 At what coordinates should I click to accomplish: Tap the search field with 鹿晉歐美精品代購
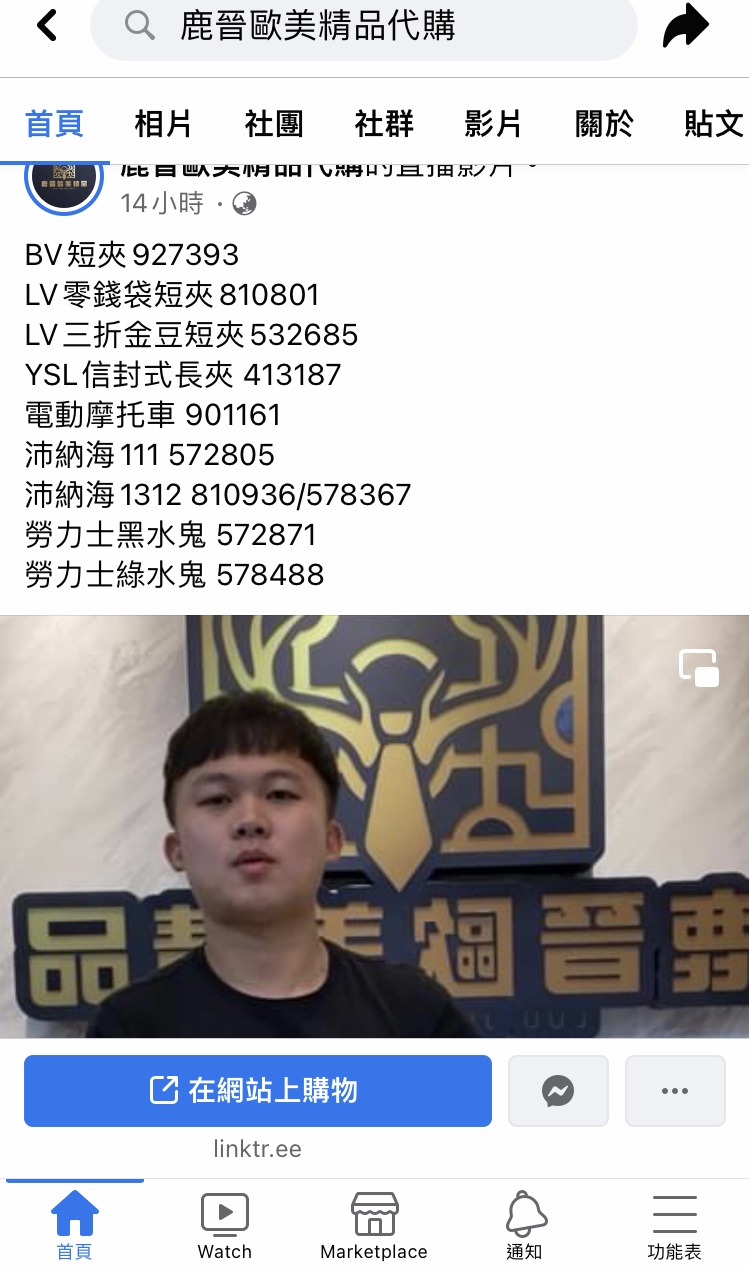pyautogui.click(x=363, y=27)
